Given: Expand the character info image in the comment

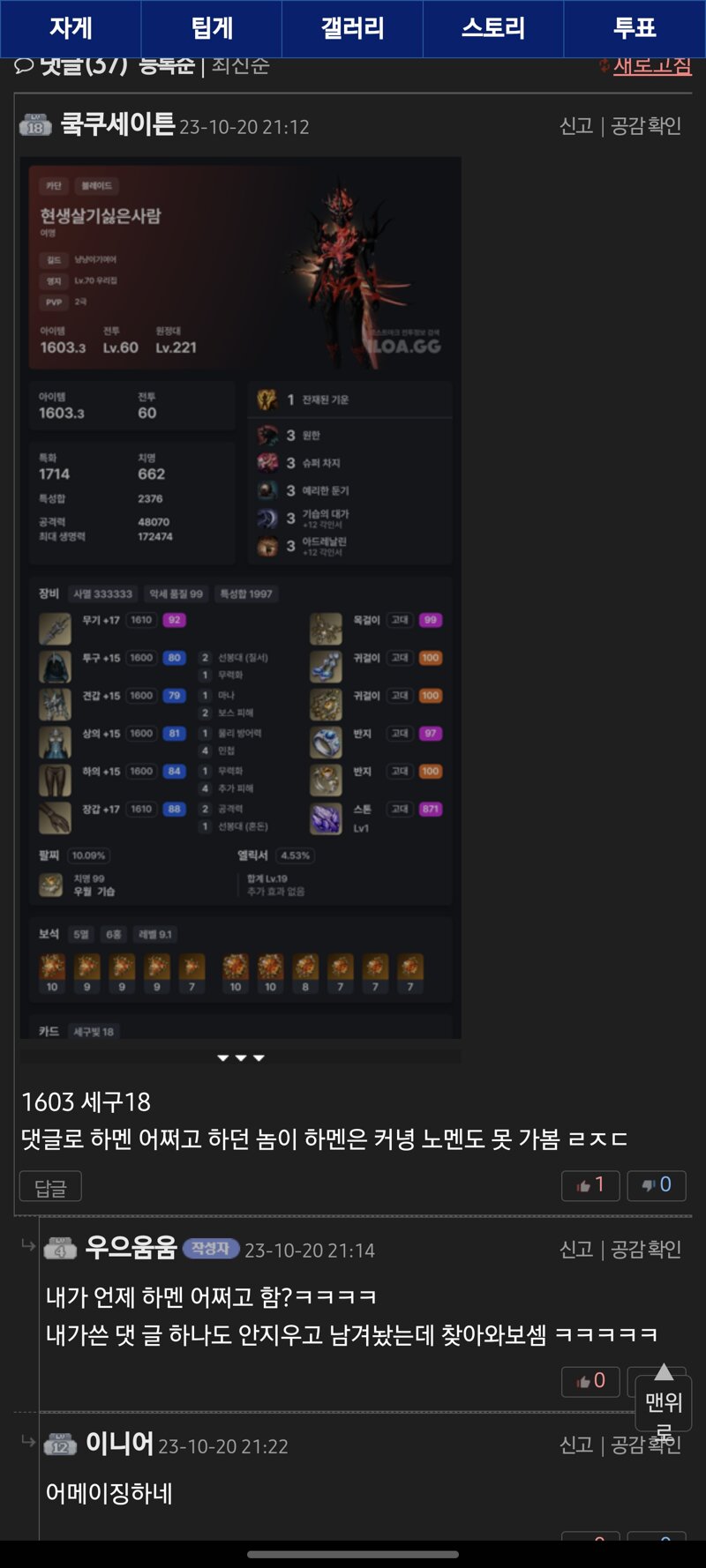Looking at the screenshot, I should (x=240, y=1057).
